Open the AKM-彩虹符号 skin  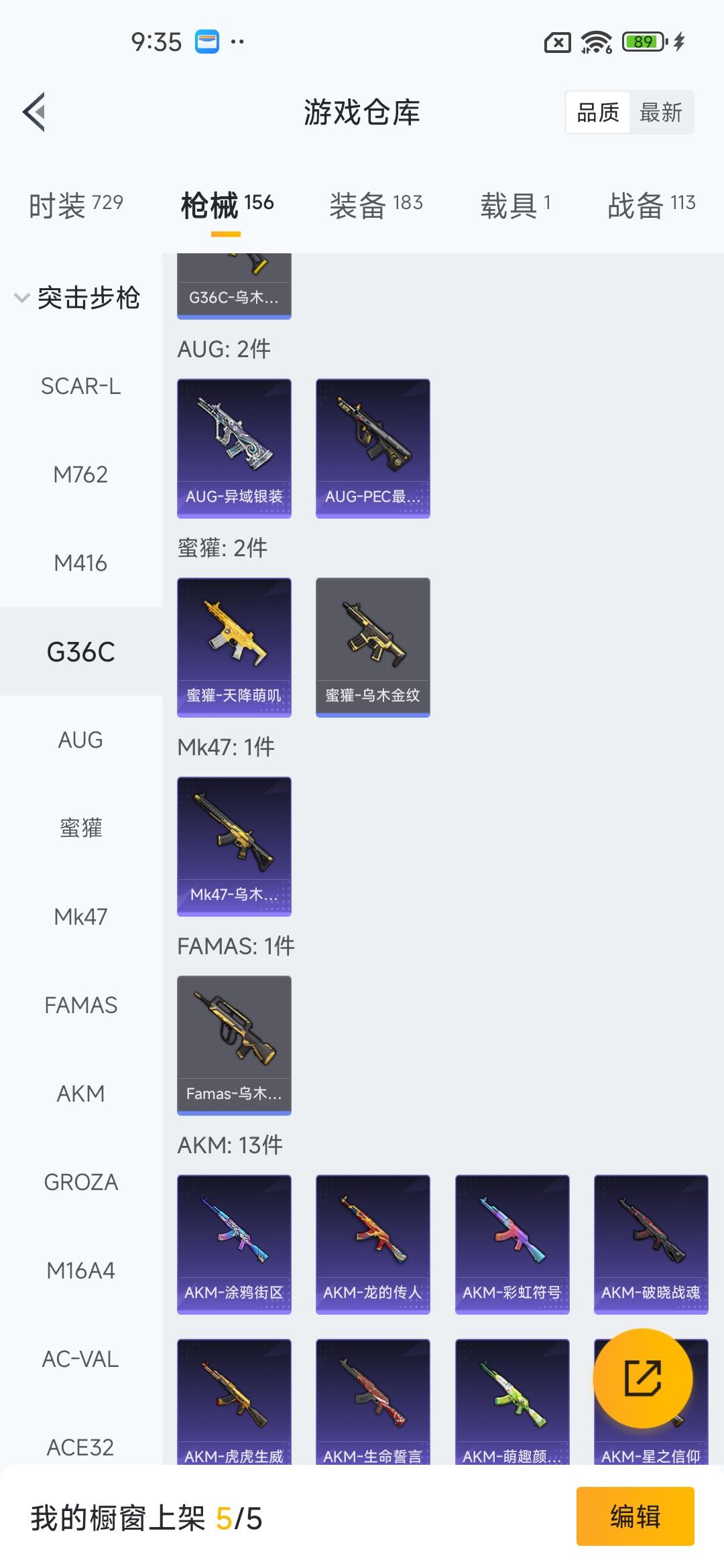click(512, 1244)
